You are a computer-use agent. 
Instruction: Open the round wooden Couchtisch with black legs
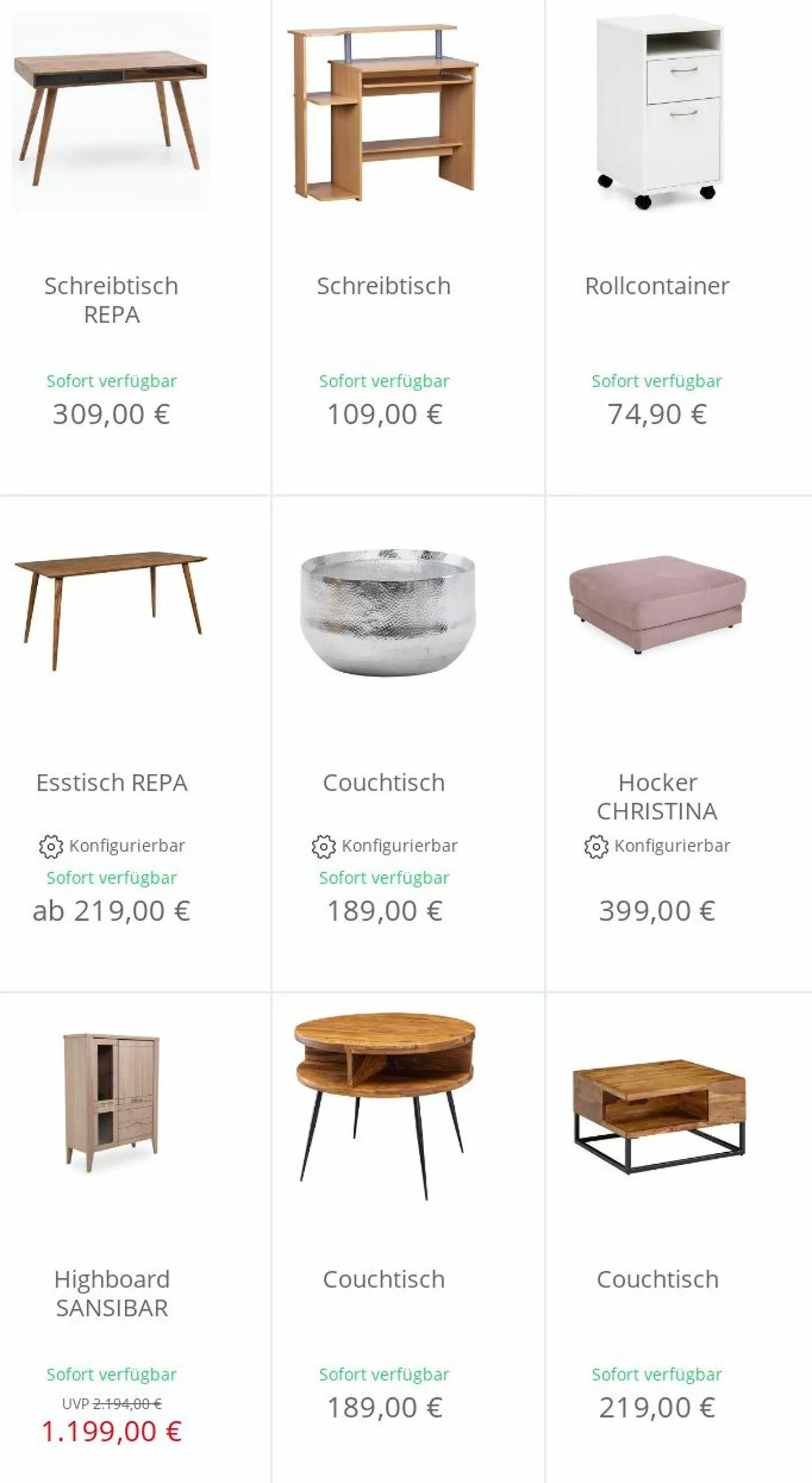click(x=408, y=1238)
